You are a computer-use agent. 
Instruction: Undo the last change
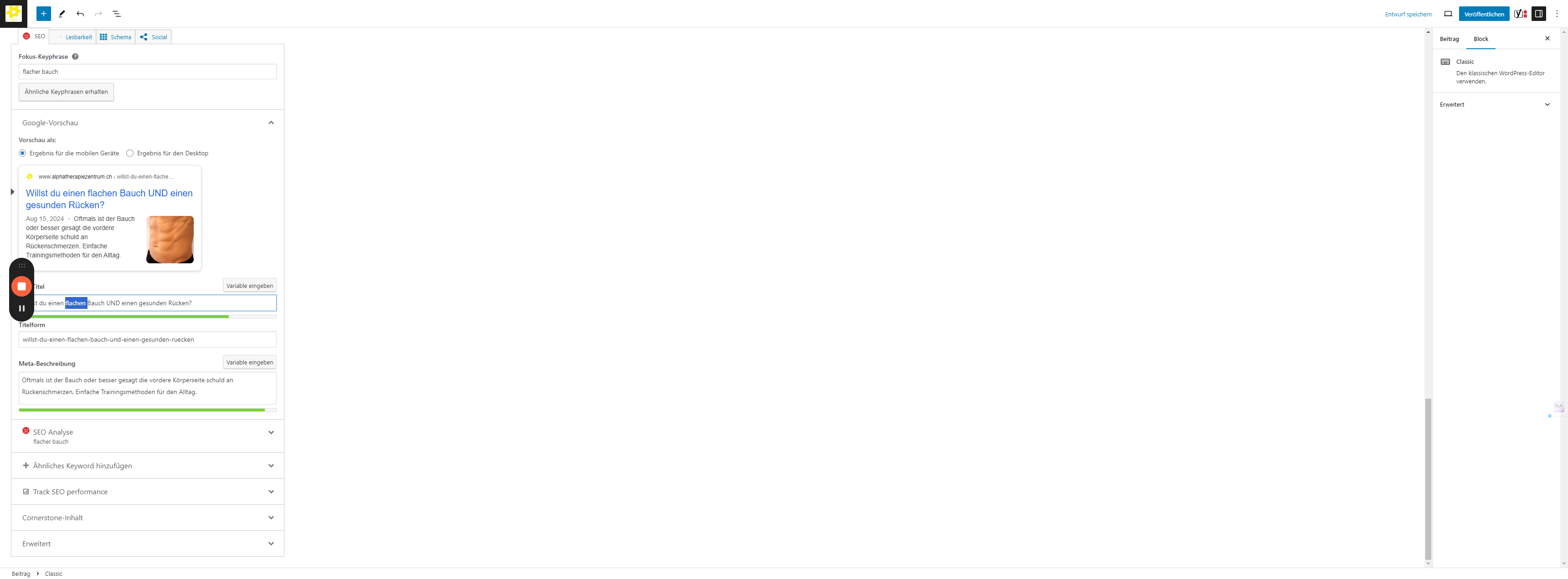point(80,13)
